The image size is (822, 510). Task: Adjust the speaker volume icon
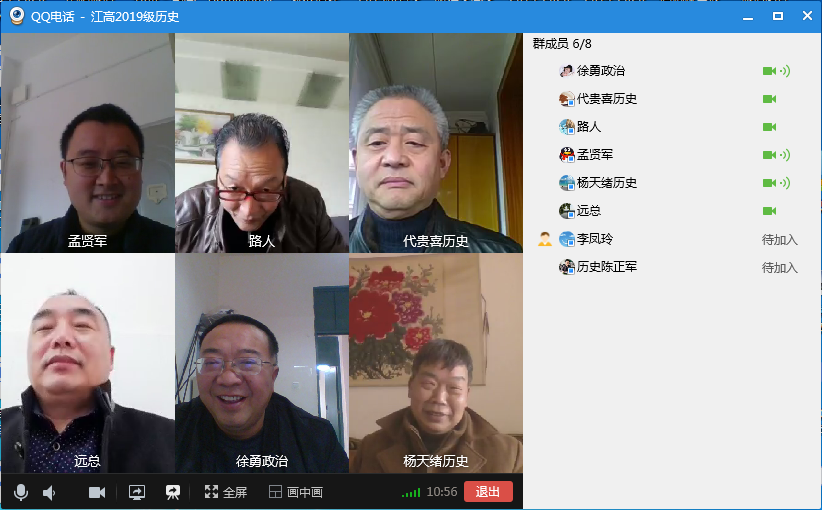point(49,492)
